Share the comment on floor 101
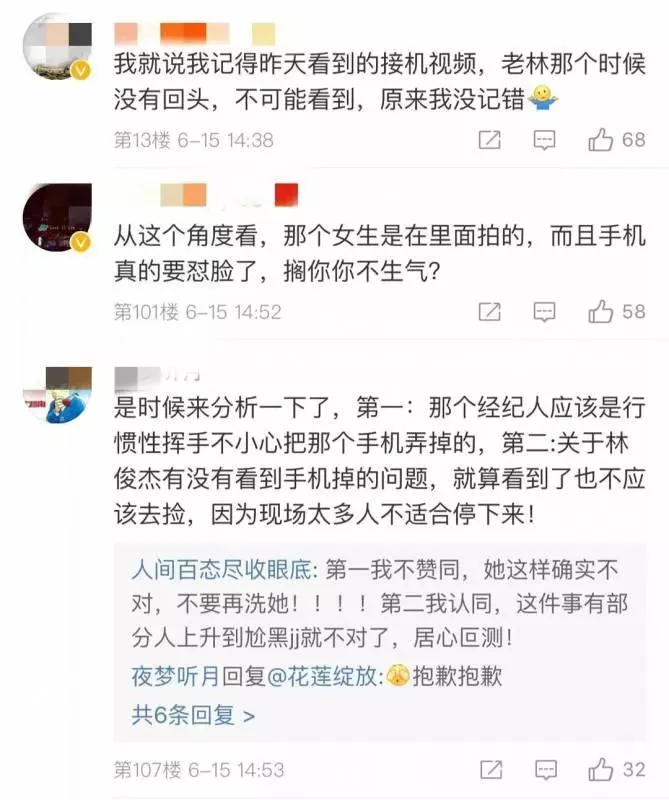This screenshot has height=800, width=669. pyautogui.click(x=489, y=312)
